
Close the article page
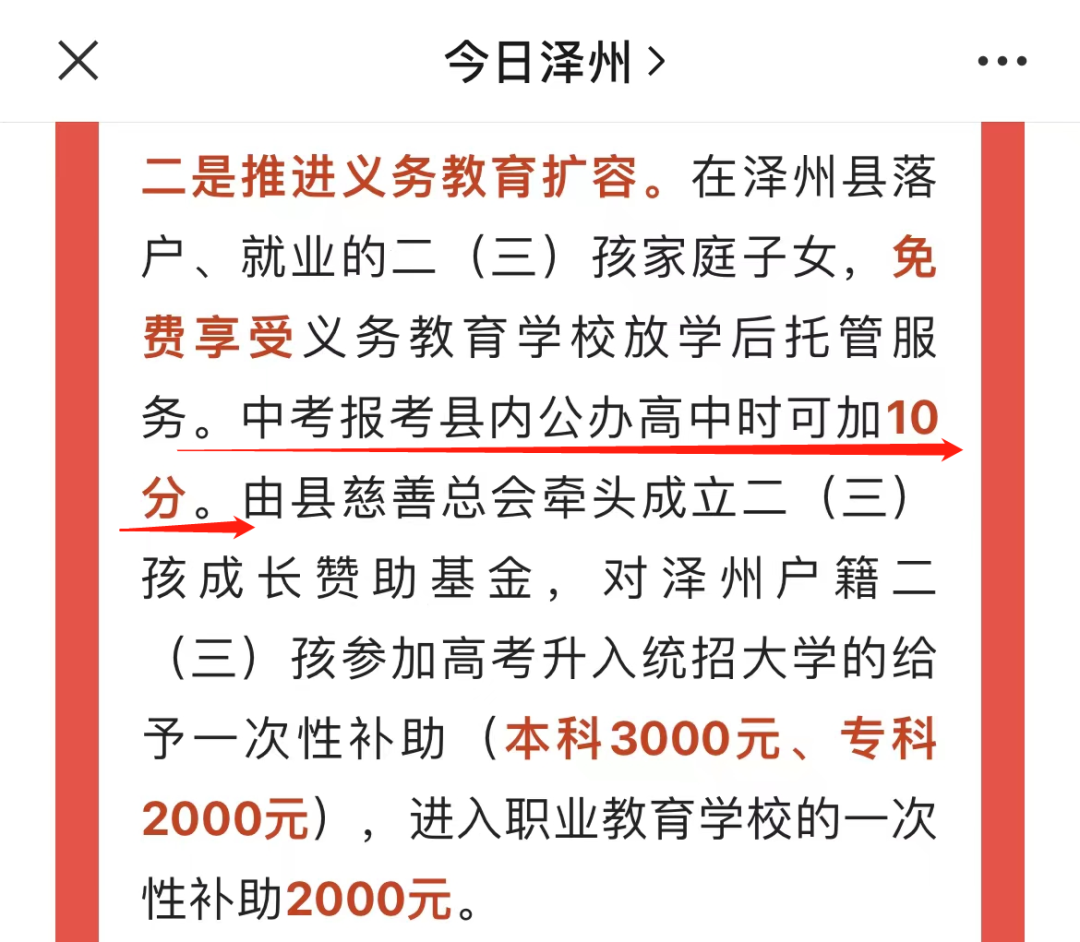coord(78,61)
